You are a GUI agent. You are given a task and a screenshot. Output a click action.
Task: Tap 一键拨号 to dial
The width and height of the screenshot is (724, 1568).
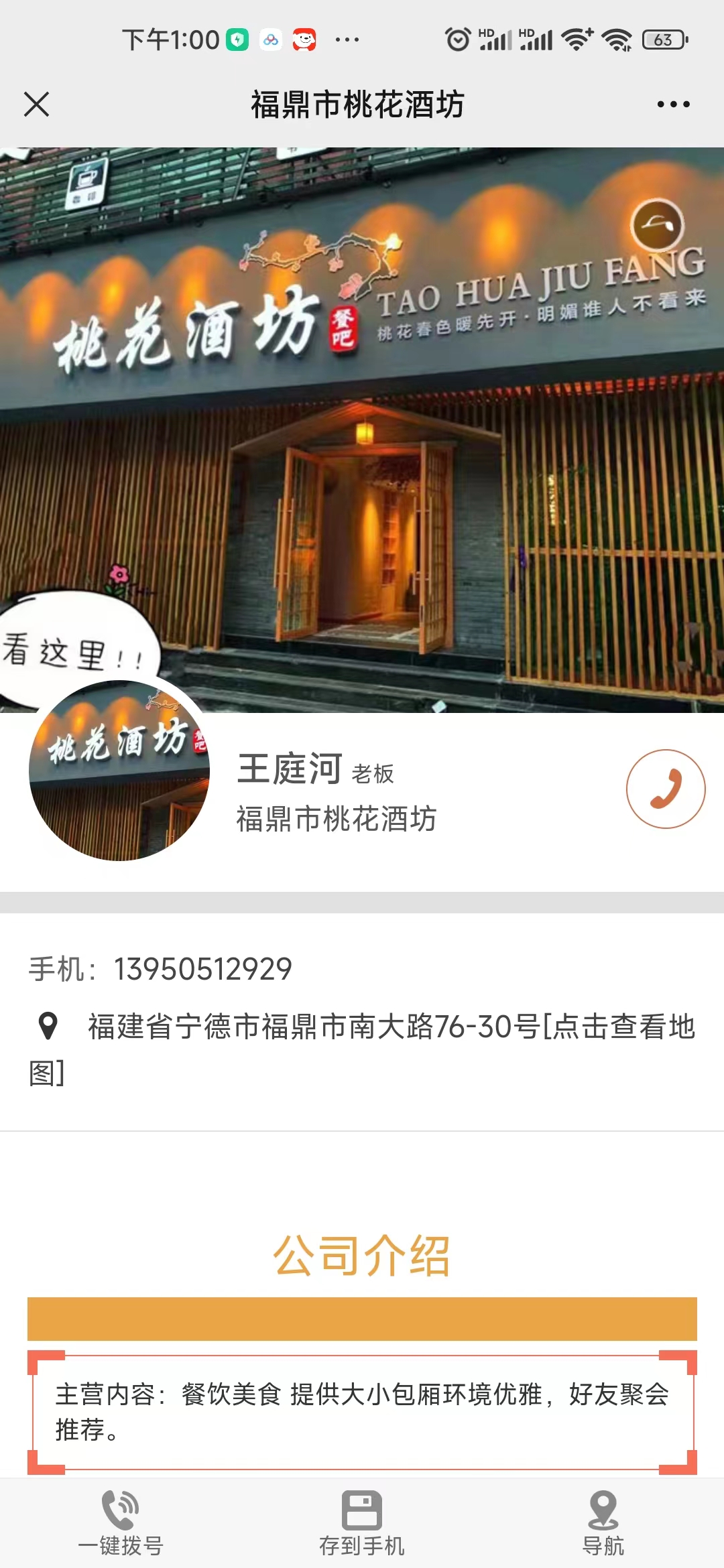[x=121, y=1522]
